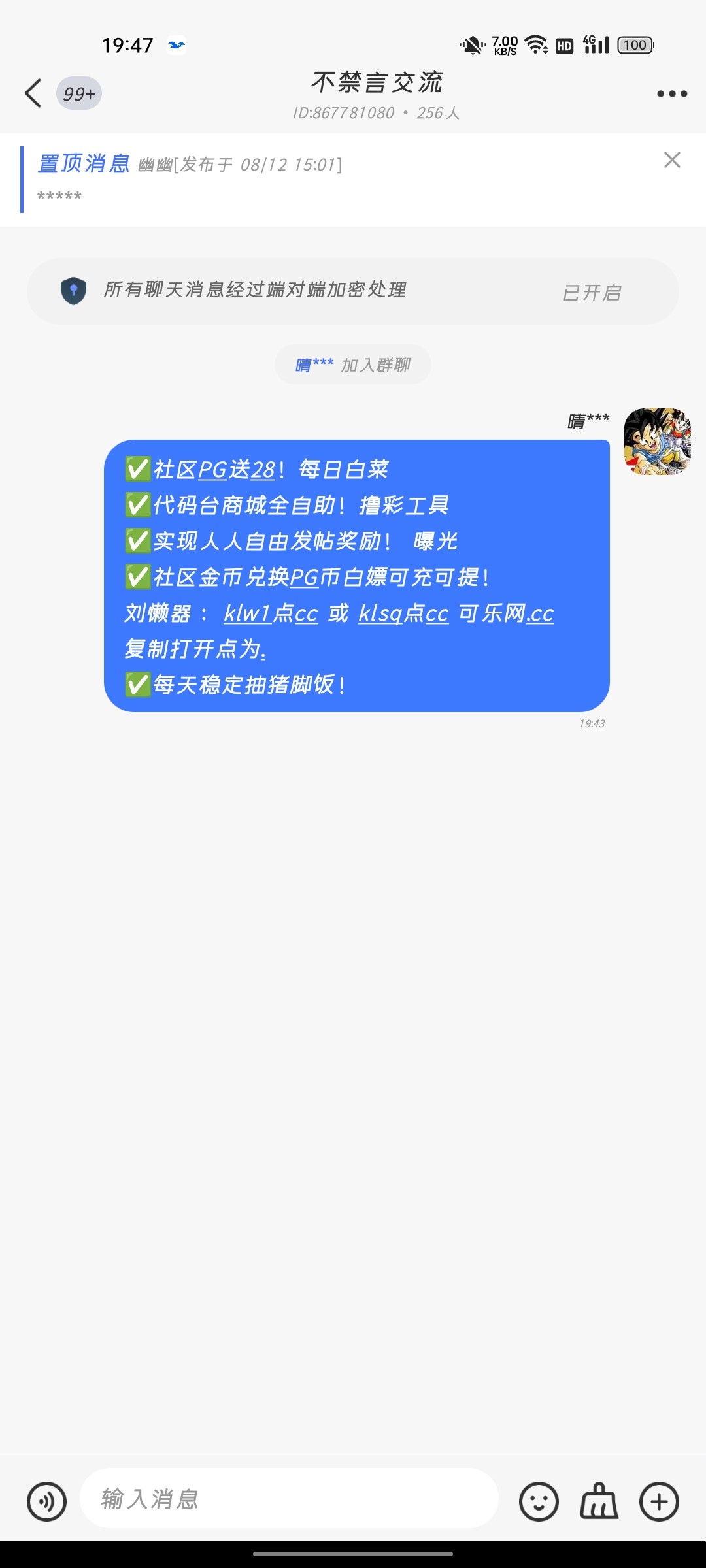Toggle the 已开启 encryption switch
The image size is (706, 1568).
coord(593,292)
